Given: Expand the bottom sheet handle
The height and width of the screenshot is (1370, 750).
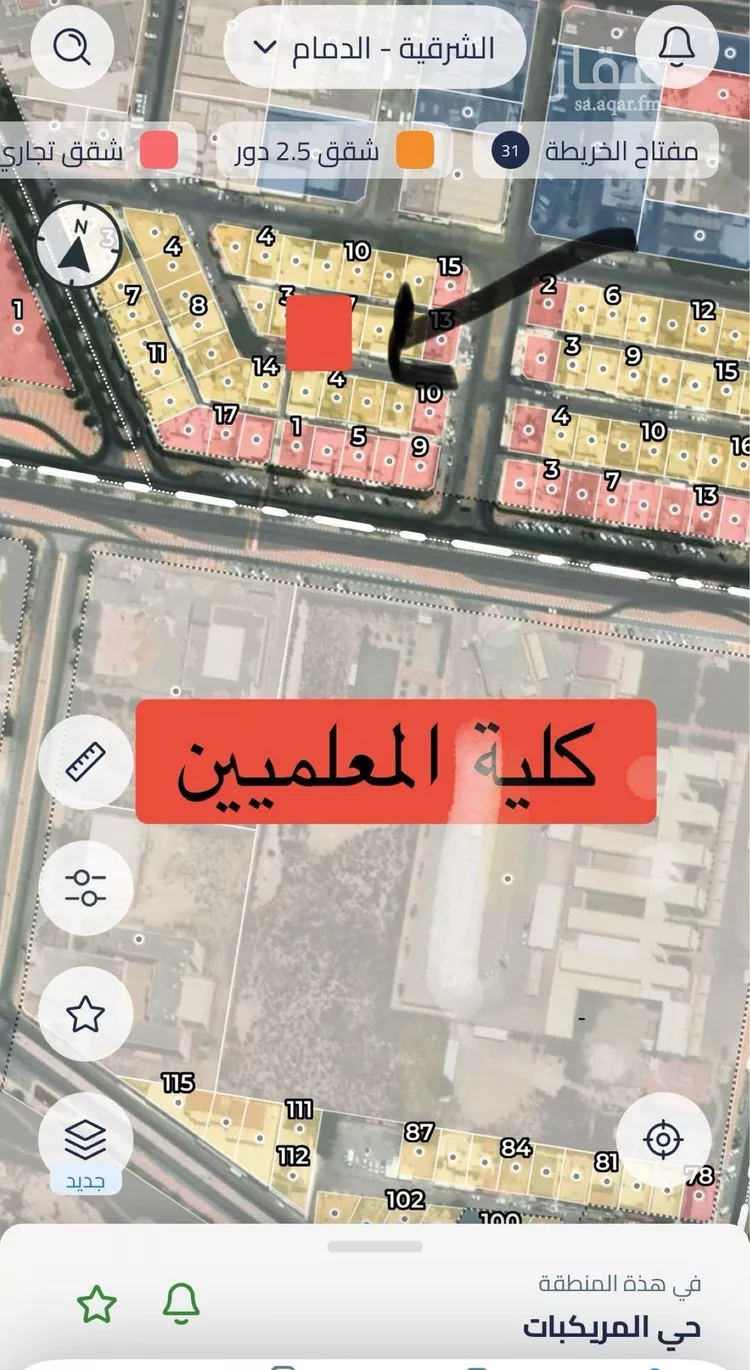Looking at the screenshot, I should (375, 1247).
